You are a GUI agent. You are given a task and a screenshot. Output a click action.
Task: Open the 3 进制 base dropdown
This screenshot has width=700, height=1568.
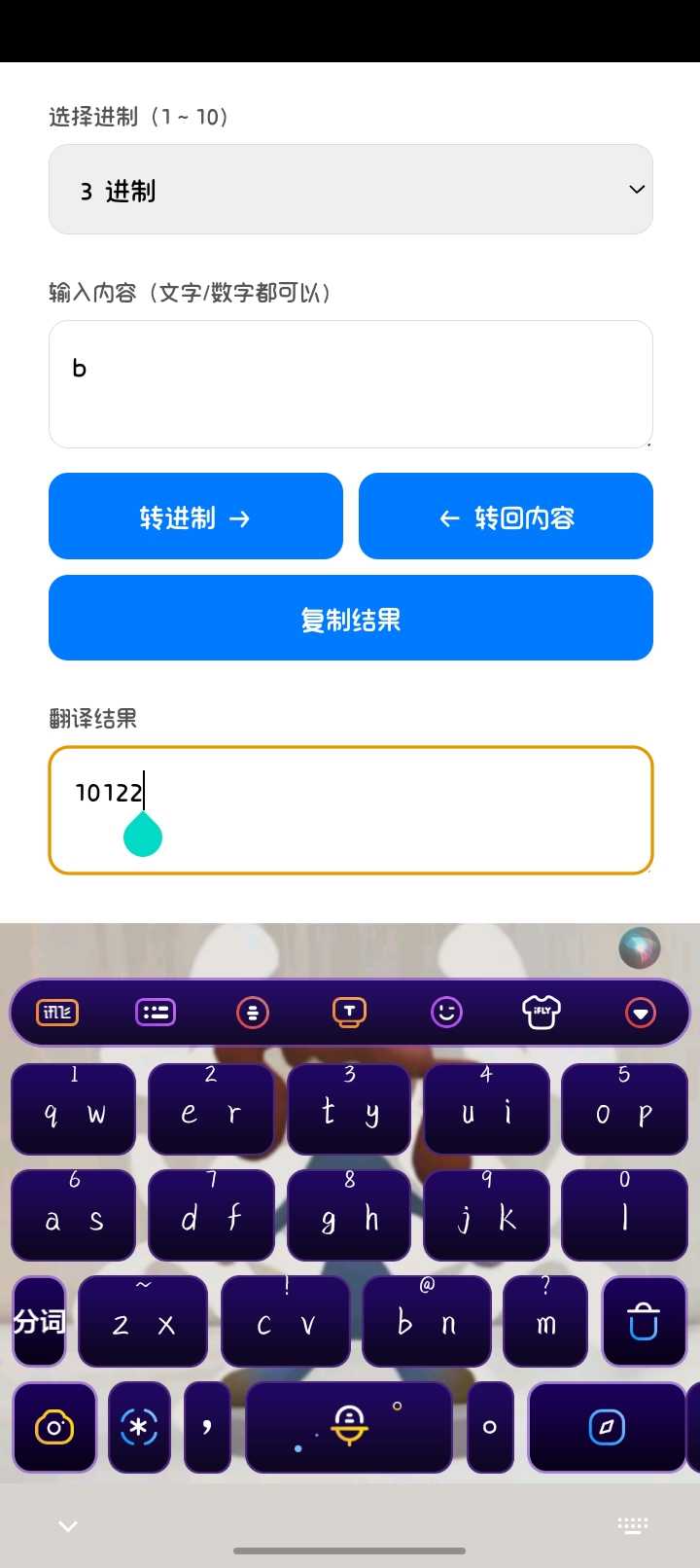point(350,190)
